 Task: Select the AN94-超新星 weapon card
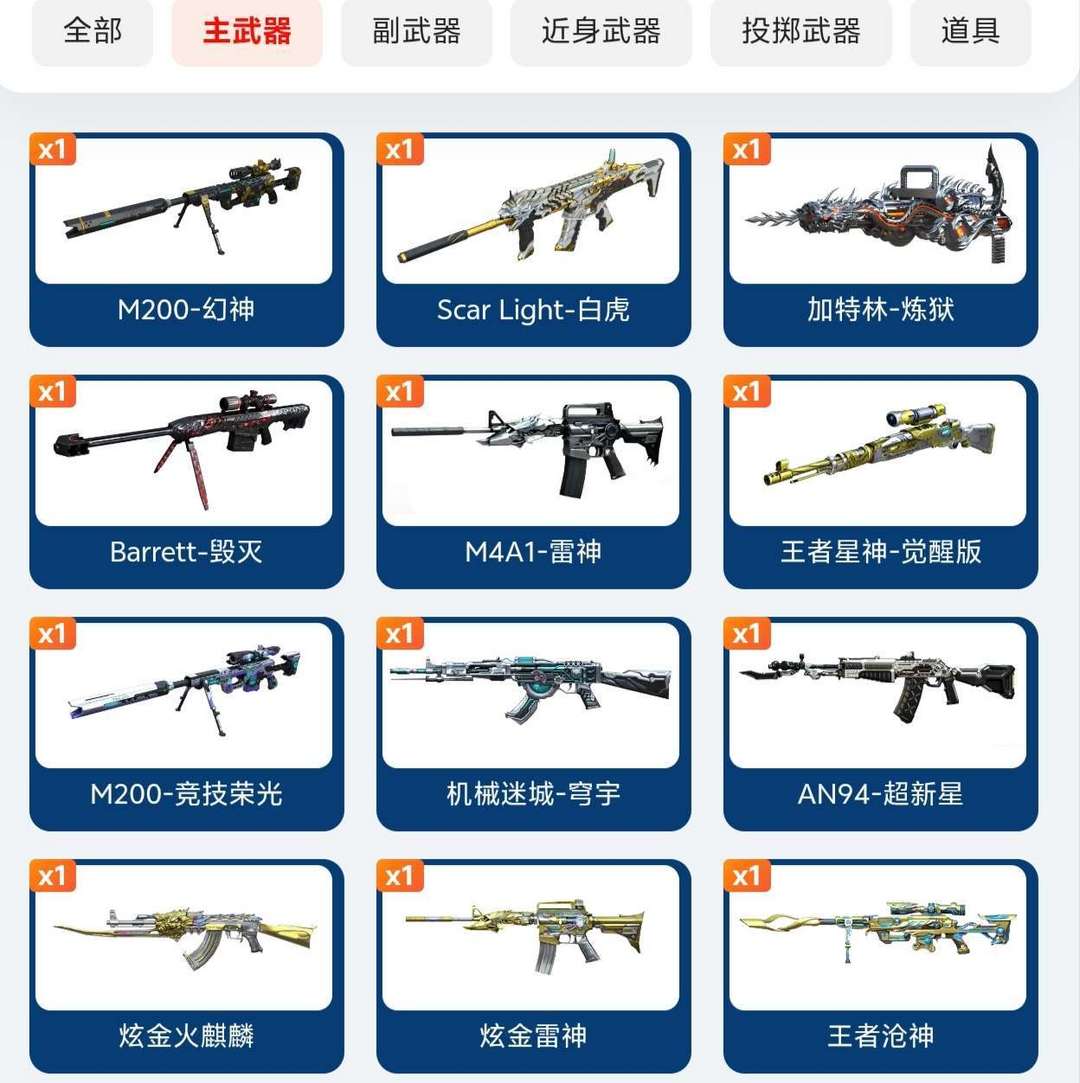pyautogui.click(x=880, y=724)
